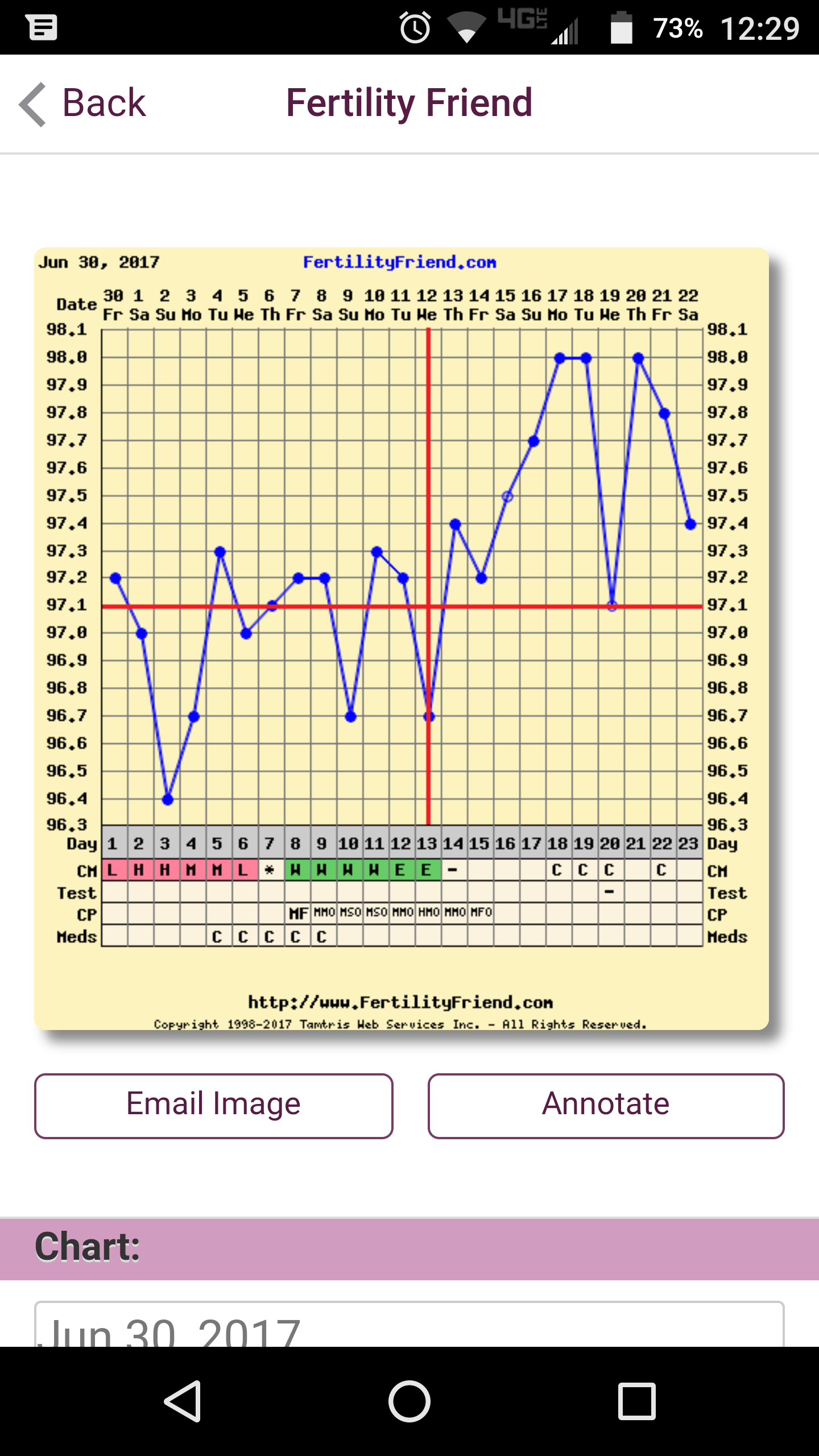This screenshot has width=819, height=1456.
Task: Open the Annotate option
Action: (606, 1106)
